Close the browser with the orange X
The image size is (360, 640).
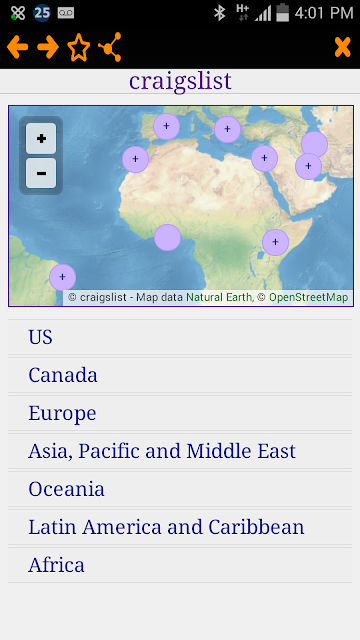click(342, 47)
